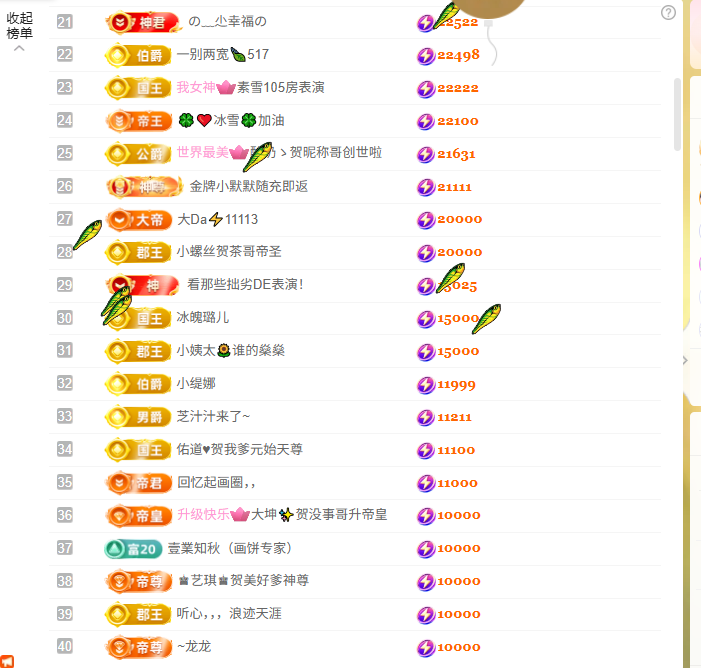Open rank 28 user 小螺丝贺茶哥帝圣

(229, 252)
